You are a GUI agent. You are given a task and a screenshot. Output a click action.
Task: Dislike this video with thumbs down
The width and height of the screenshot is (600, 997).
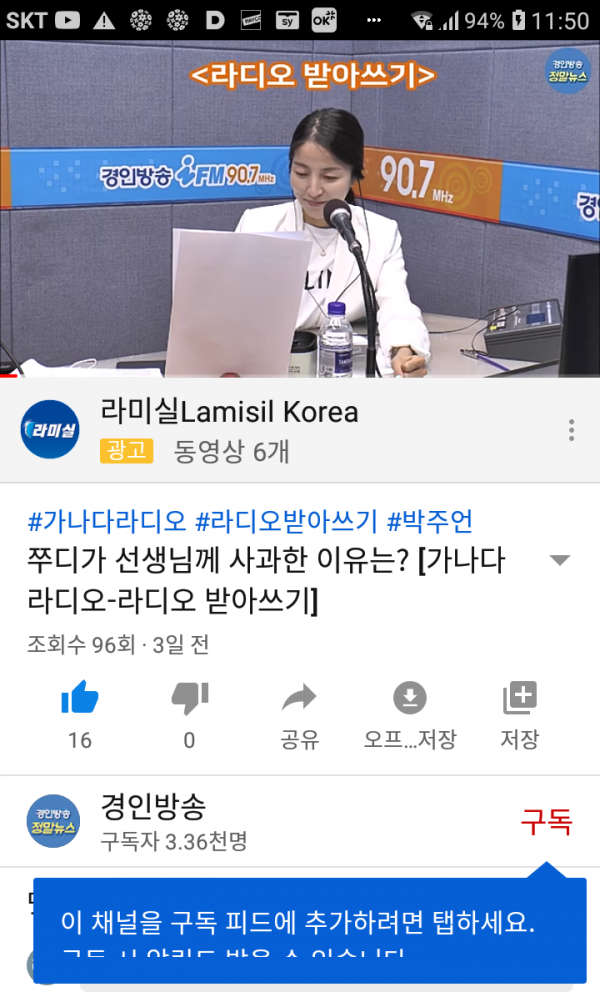189,699
